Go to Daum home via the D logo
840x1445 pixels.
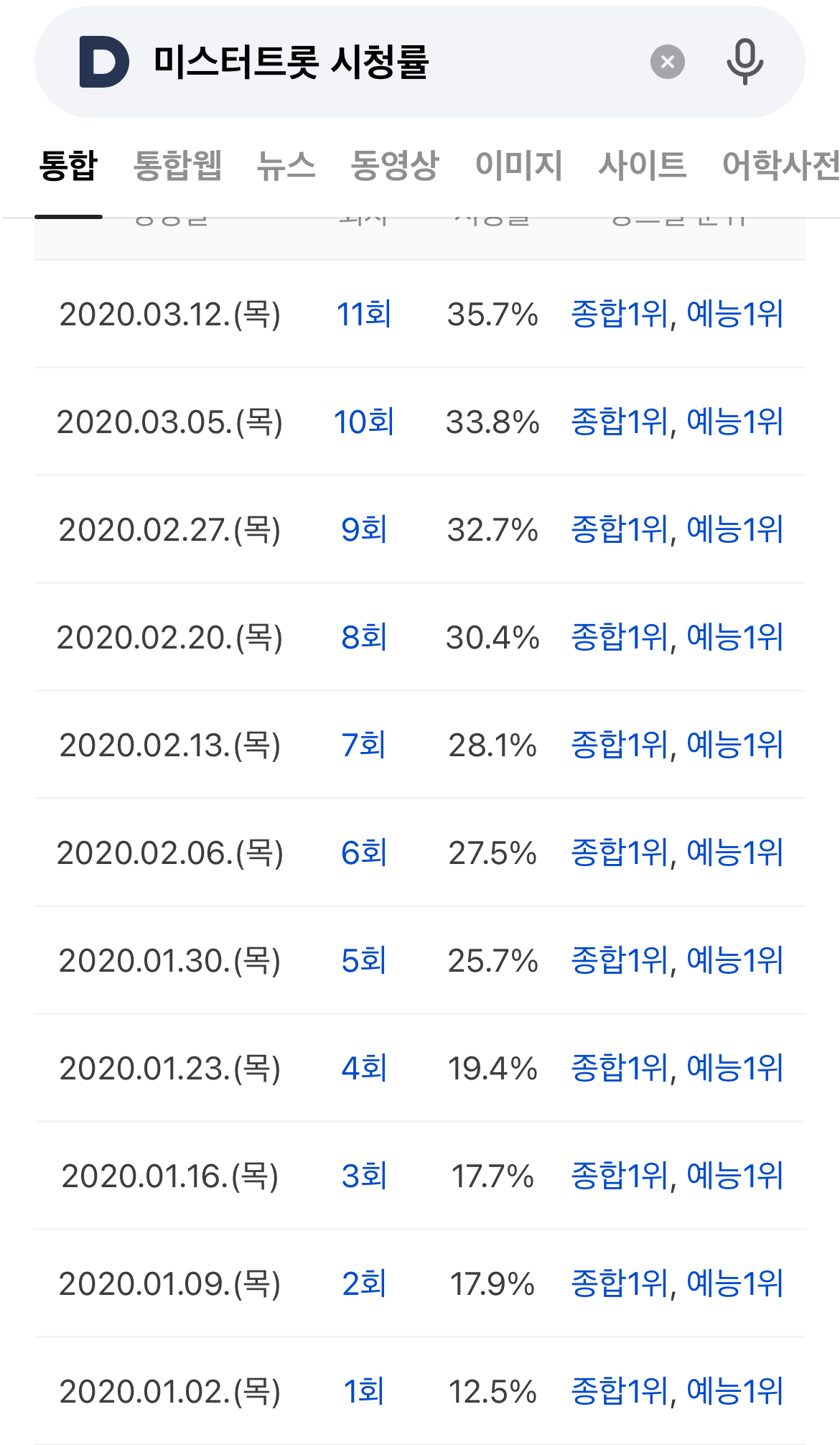tap(104, 62)
